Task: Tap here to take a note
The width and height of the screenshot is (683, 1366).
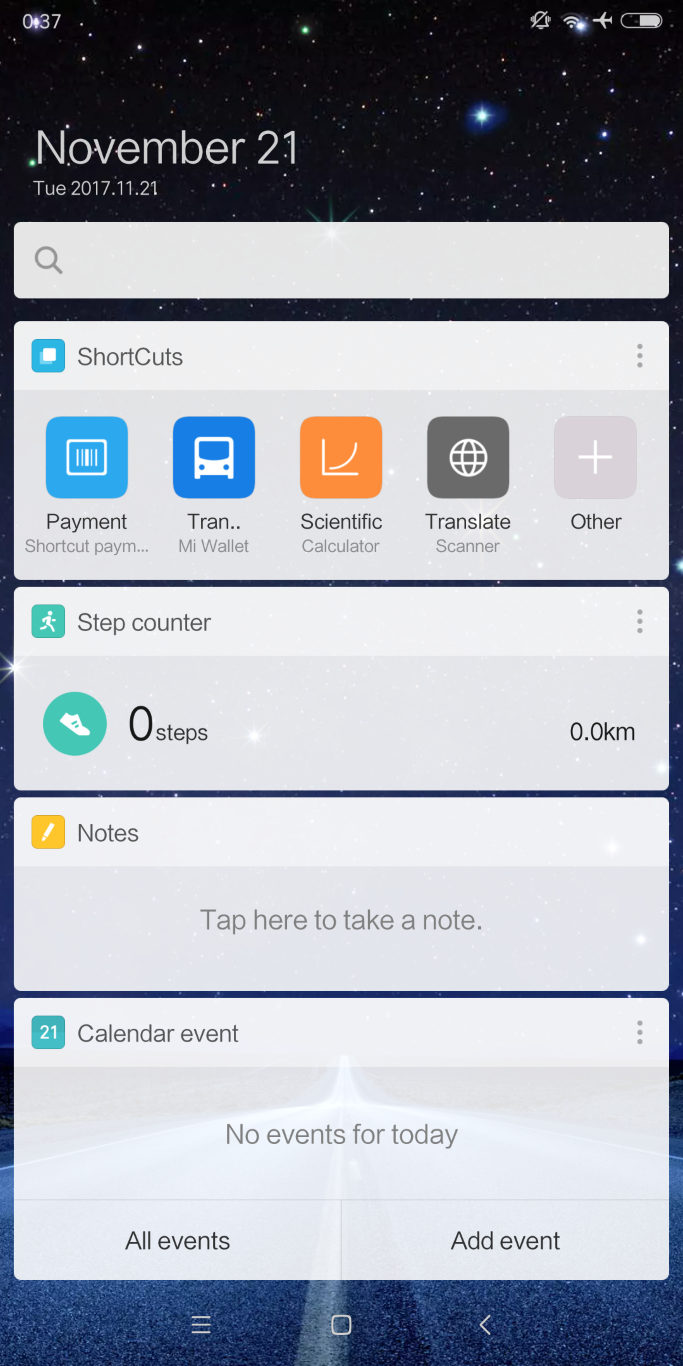Action: coord(341,920)
